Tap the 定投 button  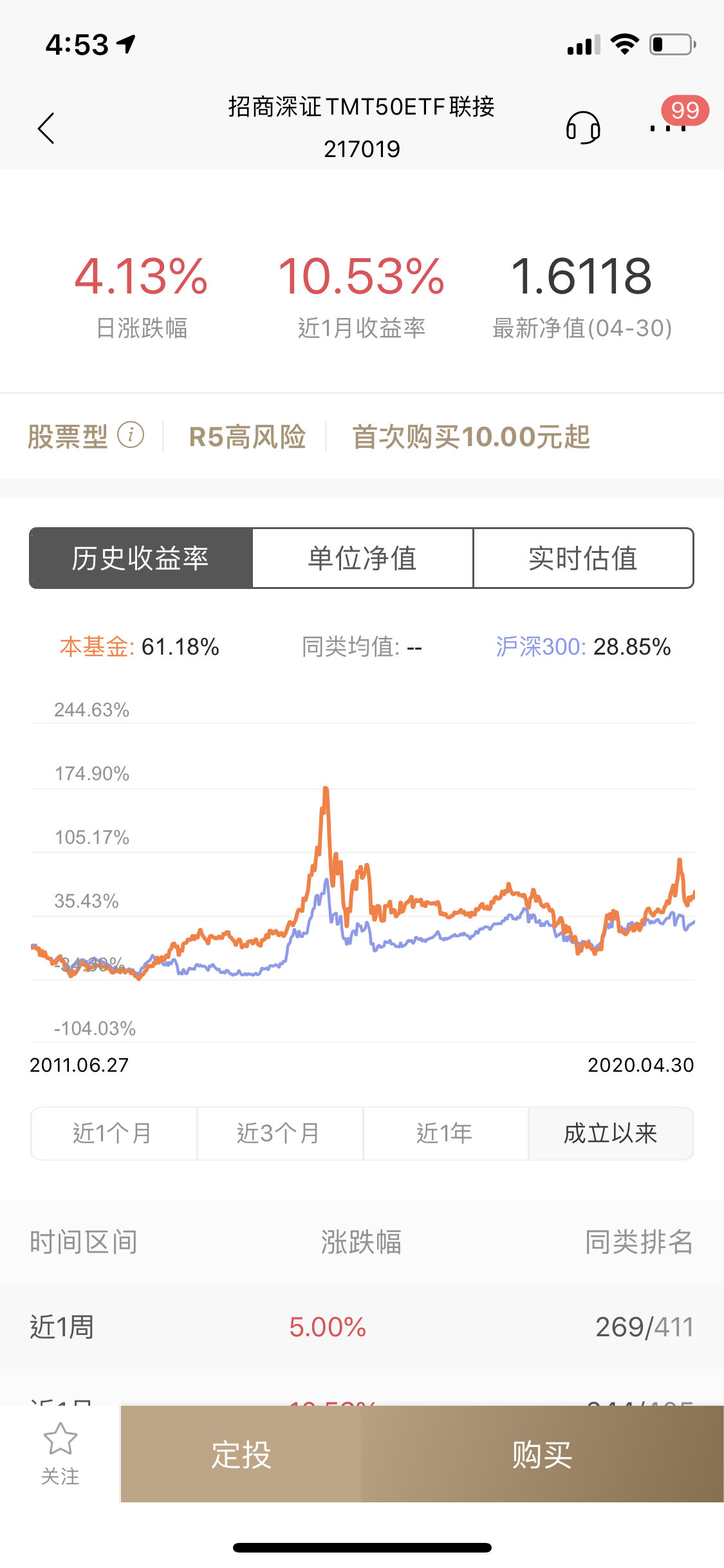click(x=241, y=1454)
